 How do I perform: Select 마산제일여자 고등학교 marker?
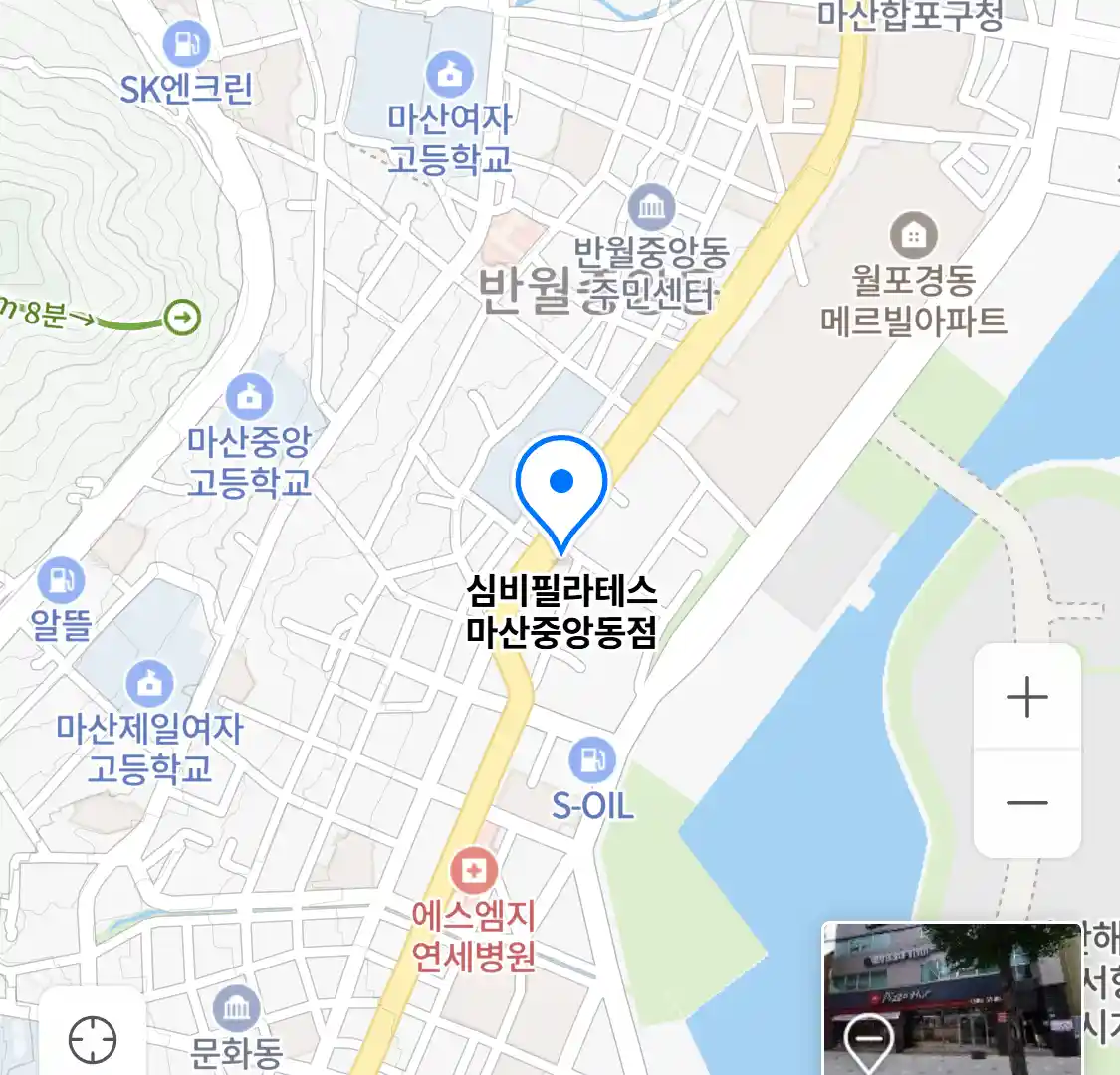pos(149,684)
